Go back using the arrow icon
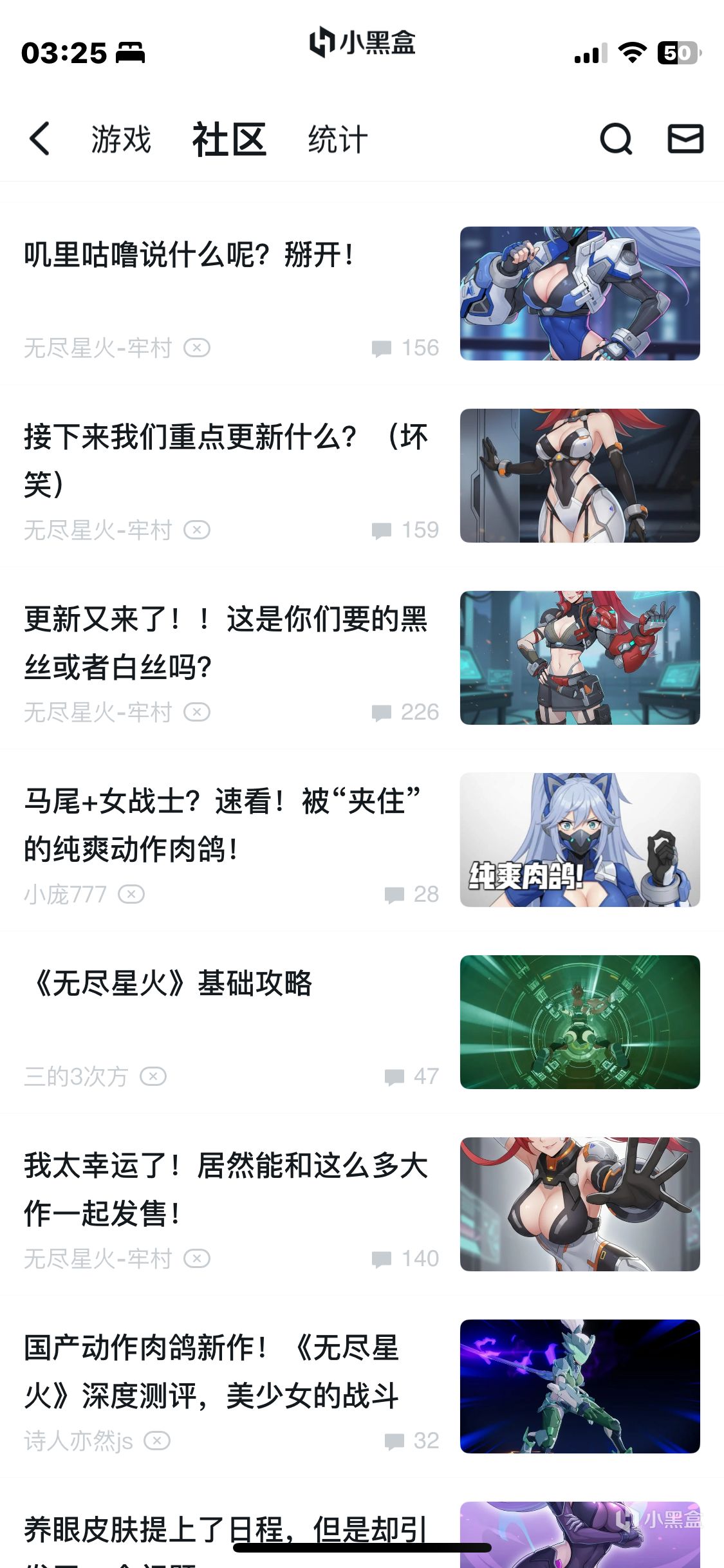Screen dimensions: 724x1568 [40, 139]
